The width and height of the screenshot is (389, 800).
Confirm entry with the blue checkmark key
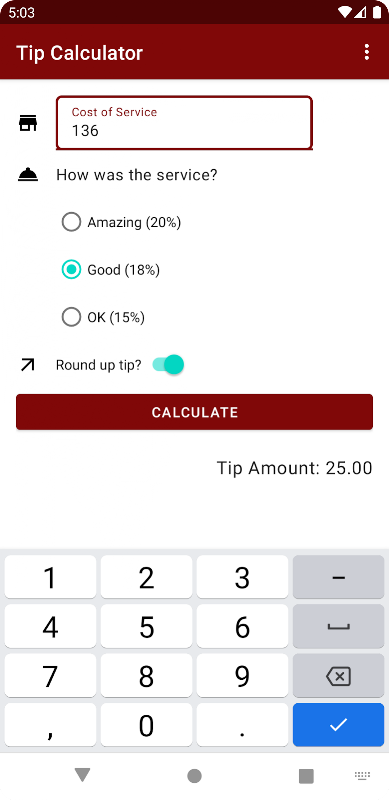338,725
